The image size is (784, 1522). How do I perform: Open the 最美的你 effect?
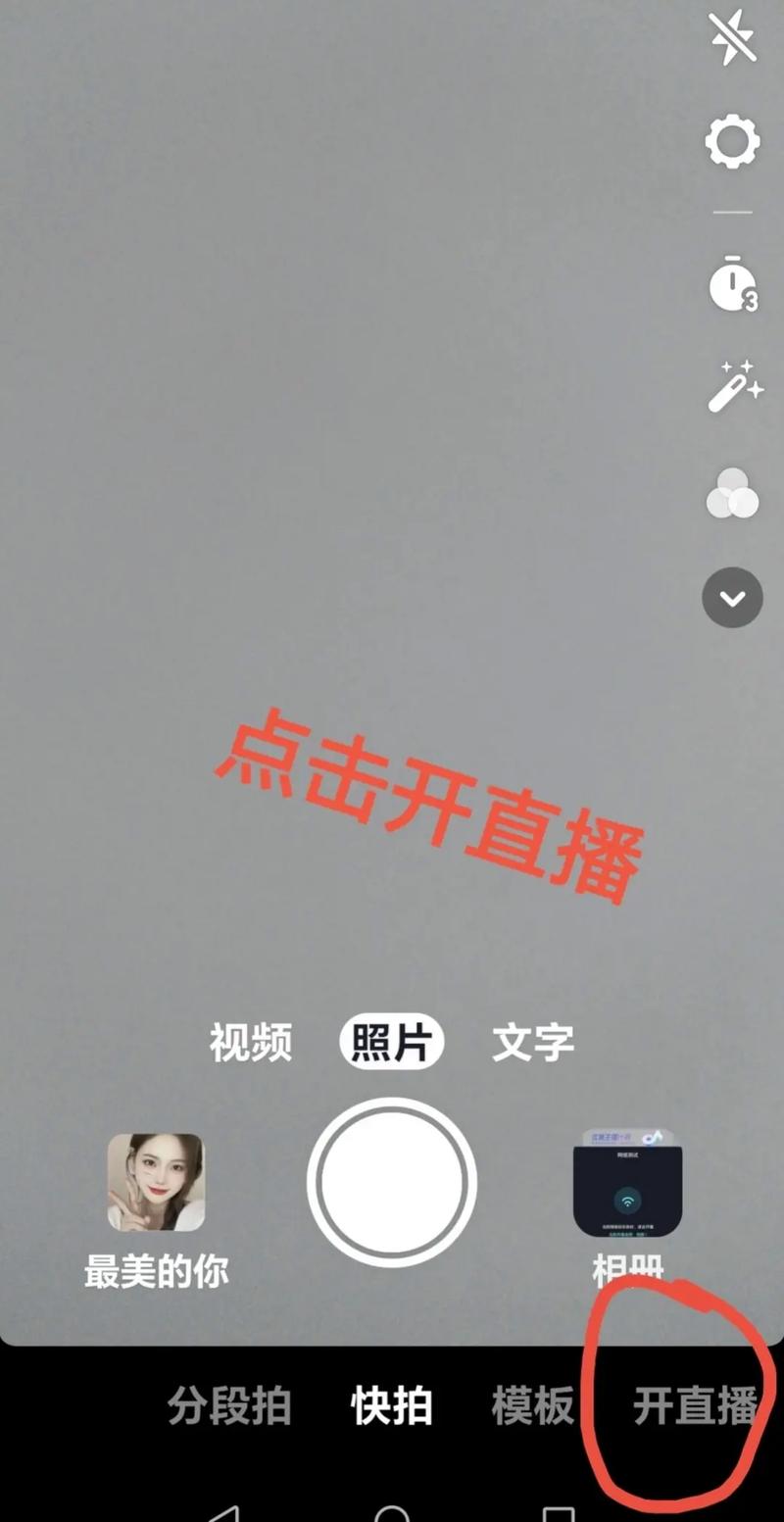156,1183
